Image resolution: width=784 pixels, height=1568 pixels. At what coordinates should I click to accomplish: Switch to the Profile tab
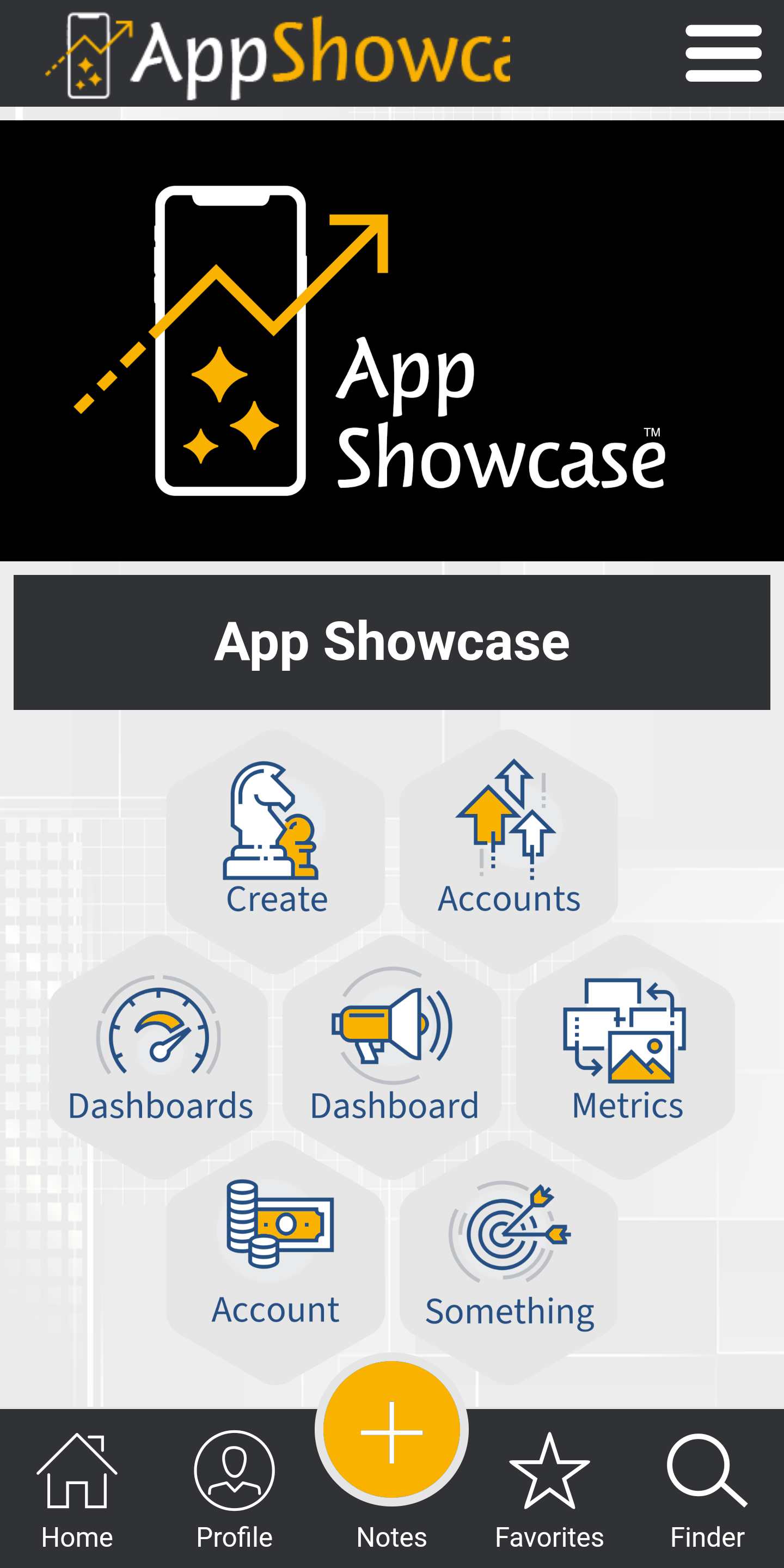234,1491
